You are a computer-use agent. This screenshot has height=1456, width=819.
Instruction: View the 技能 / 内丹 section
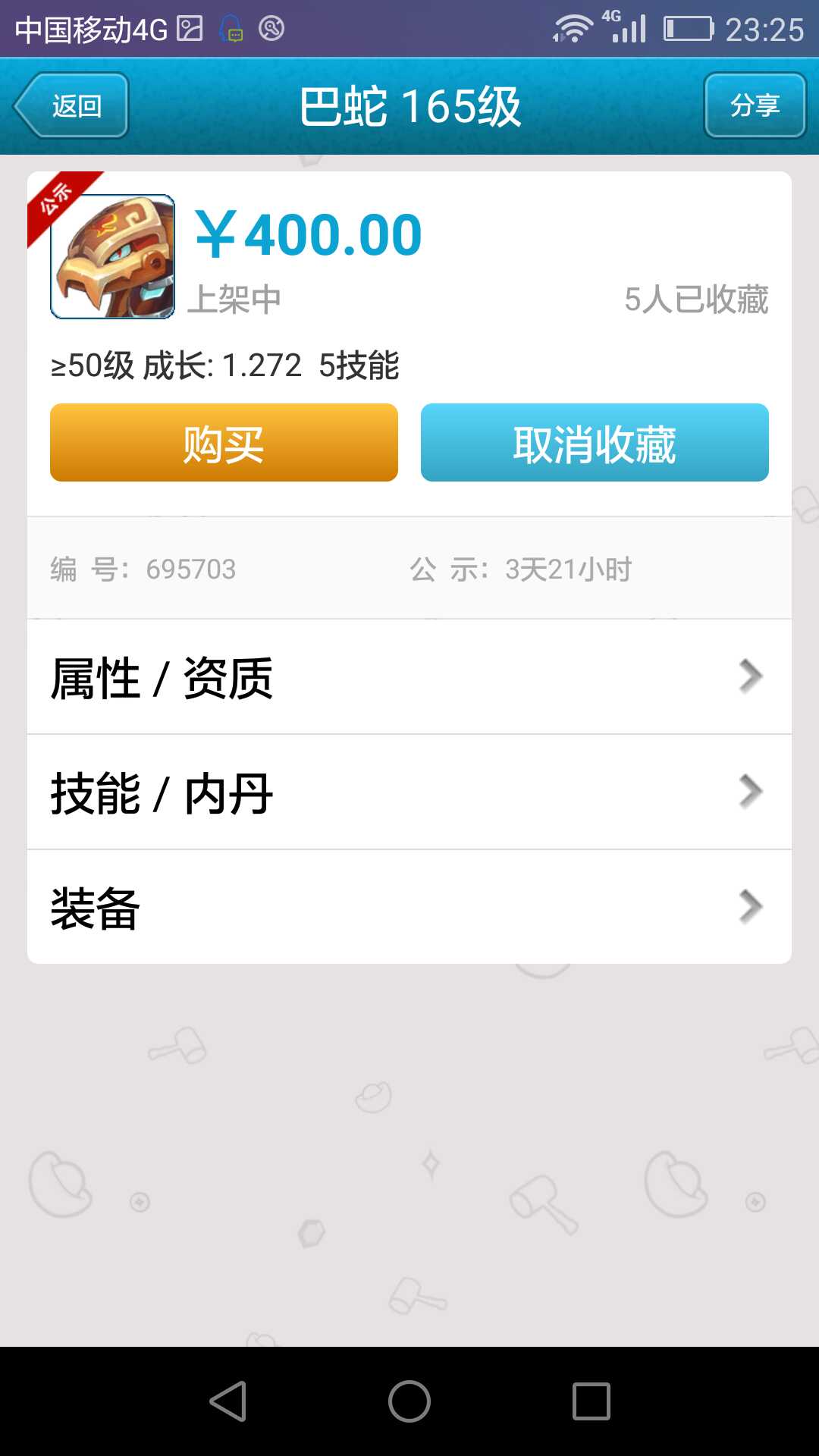[x=409, y=792]
